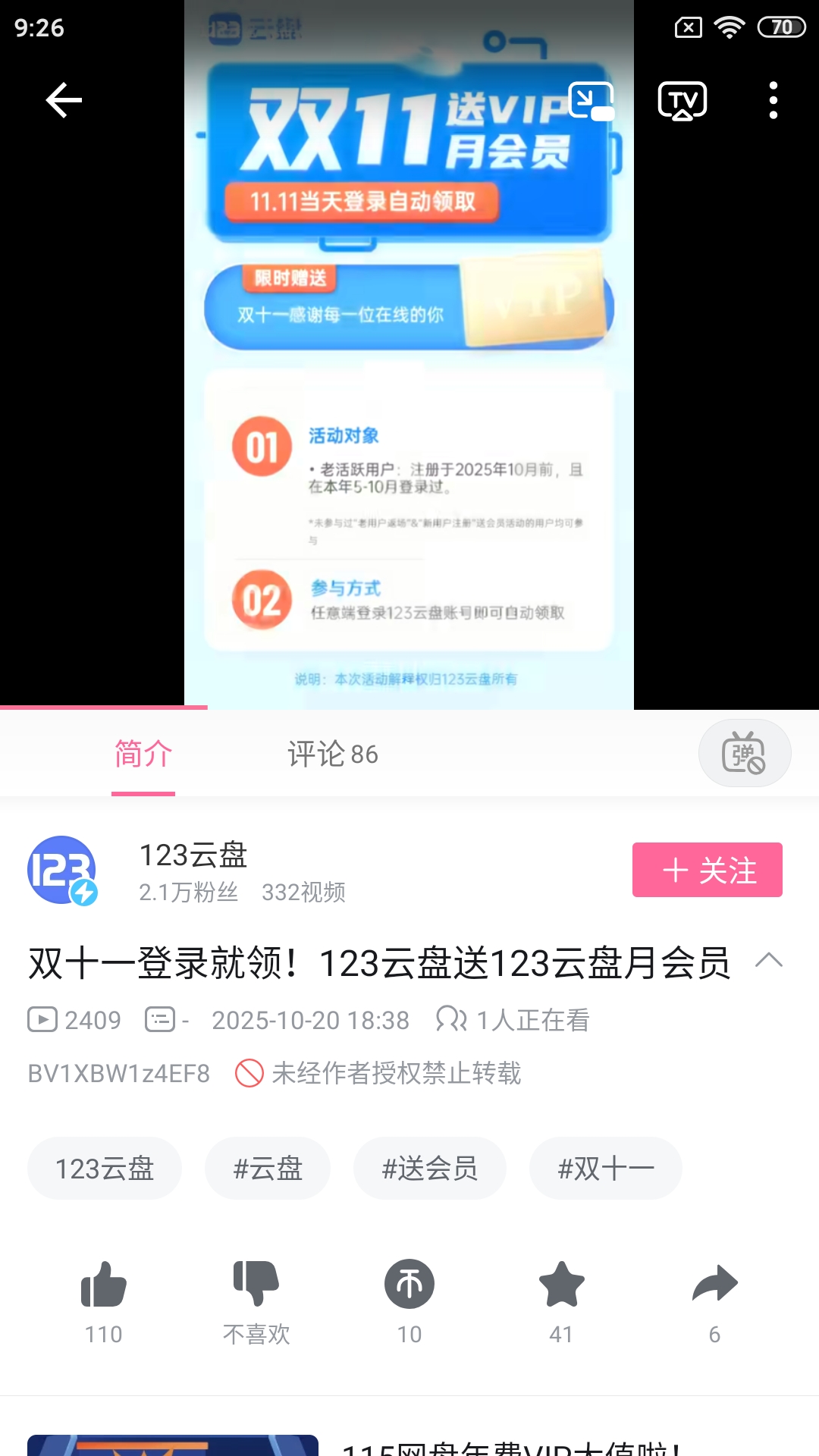819x1456 pixels.
Task: Go back using the top-left arrow
Action: [x=64, y=100]
